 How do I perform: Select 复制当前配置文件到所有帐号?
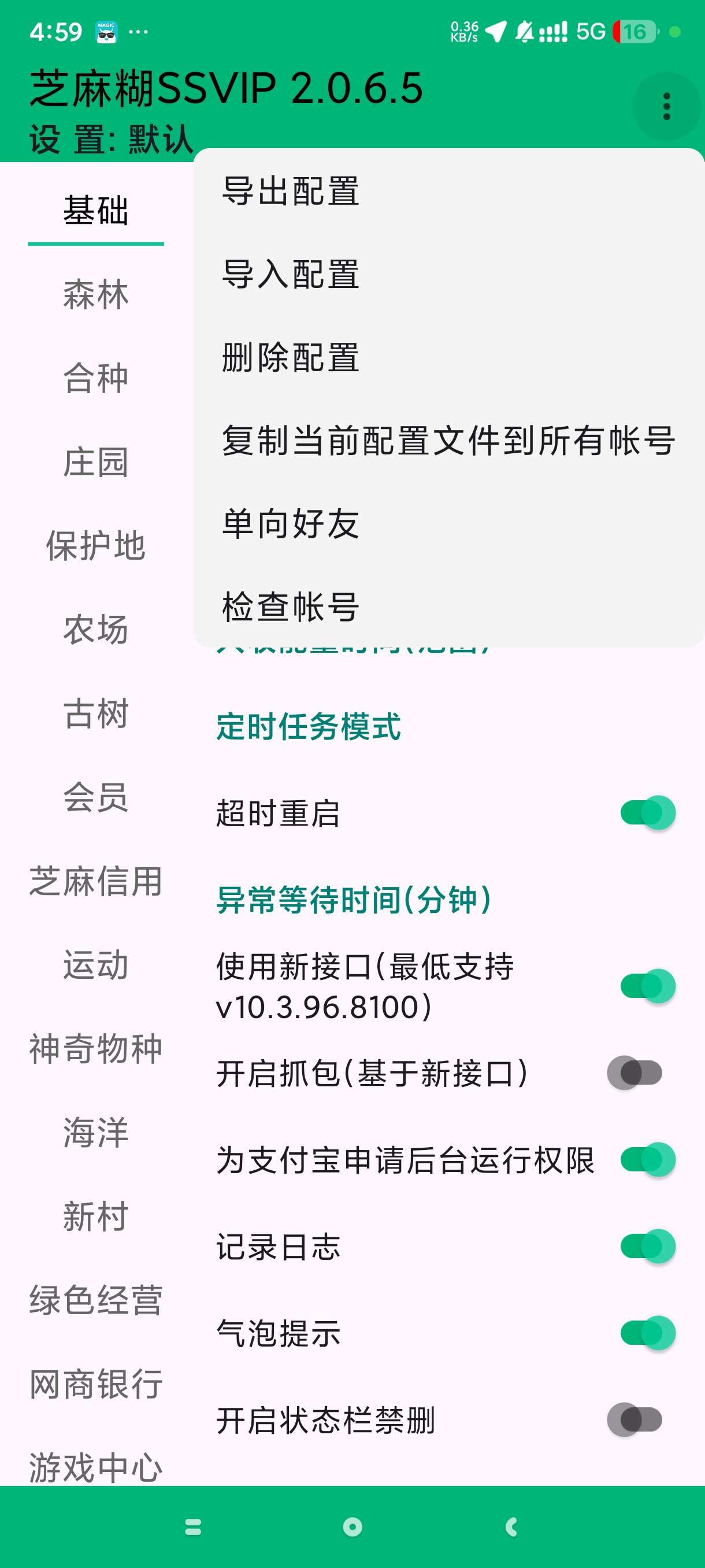[448, 441]
